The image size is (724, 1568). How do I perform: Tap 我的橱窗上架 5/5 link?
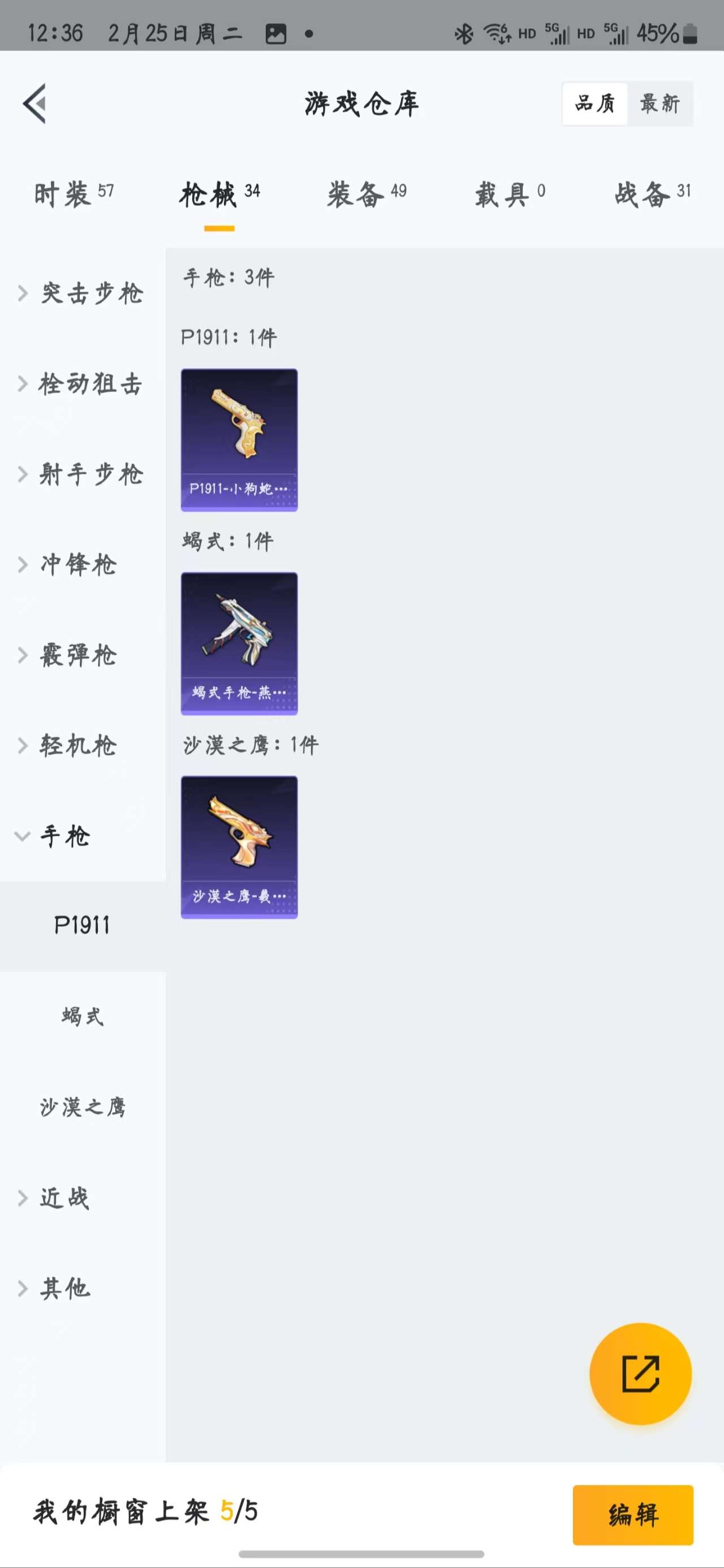[x=146, y=1513]
